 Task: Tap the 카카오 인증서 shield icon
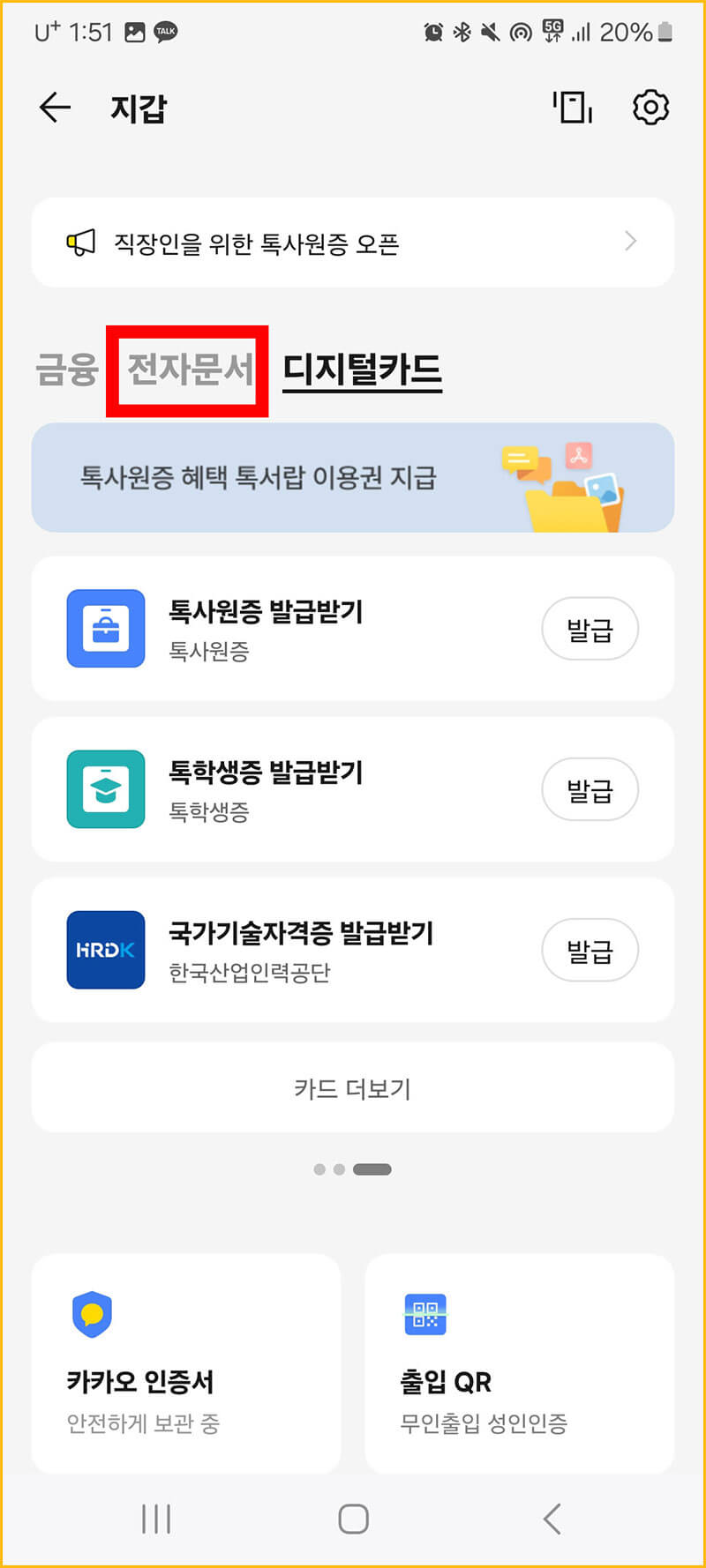(92, 1314)
